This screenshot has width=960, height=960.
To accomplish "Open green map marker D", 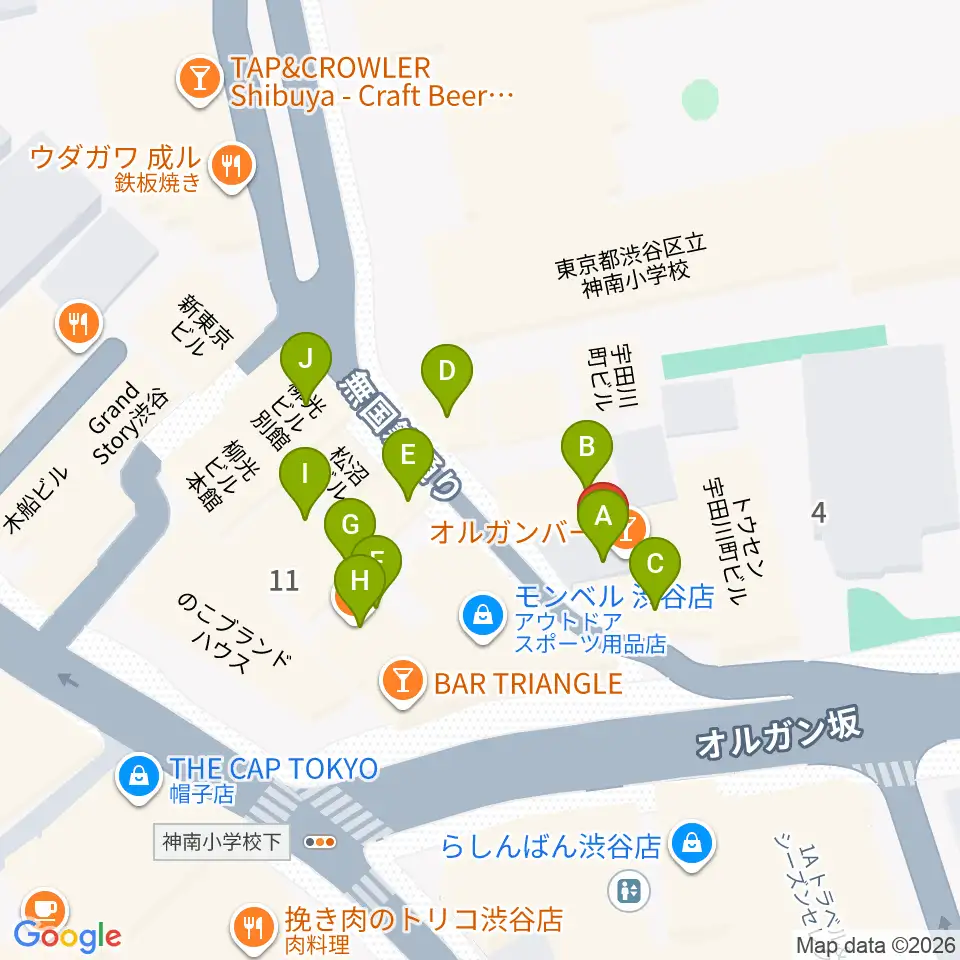I will (x=447, y=380).
